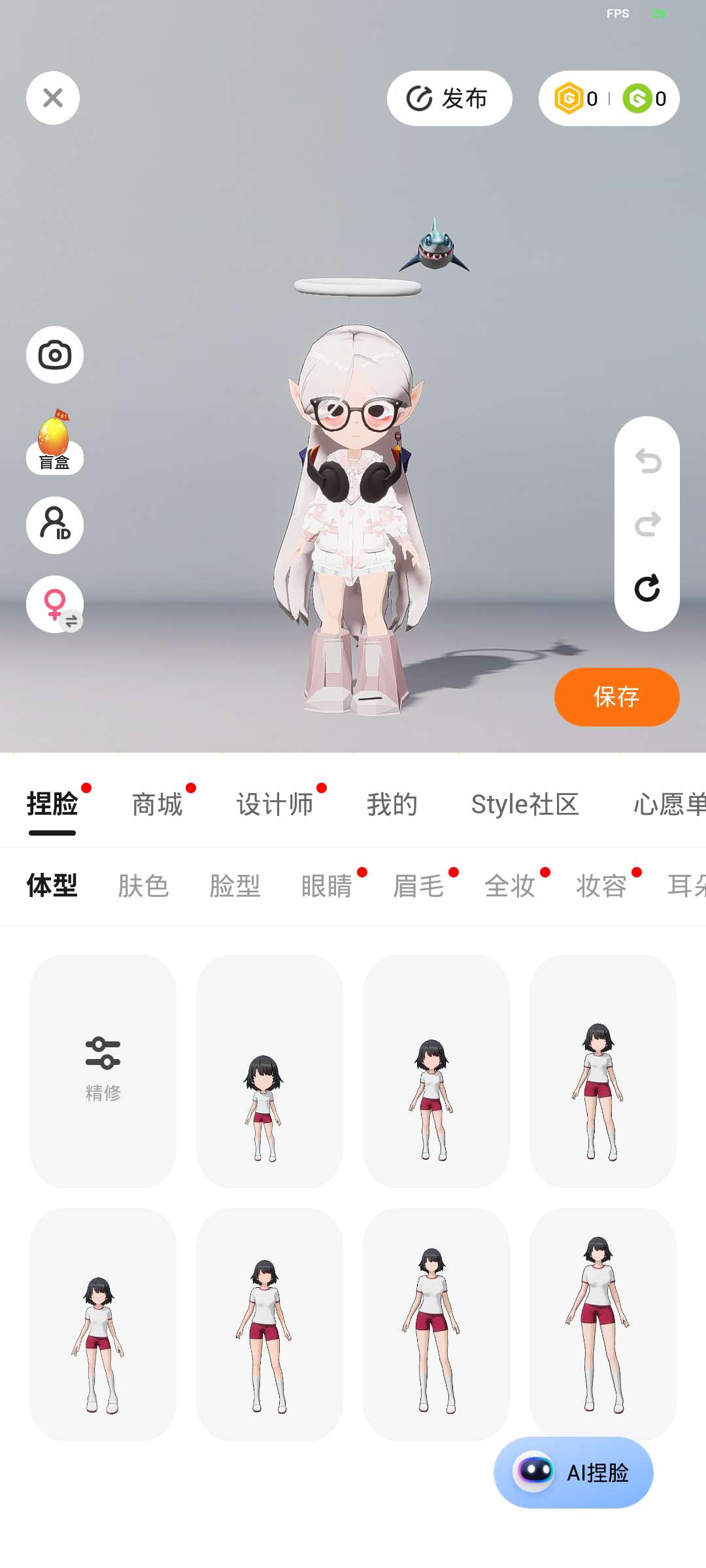Open the coin balance display
Image resolution: width=706 pixels, height=1568 pixels.
tap(609, 99)
